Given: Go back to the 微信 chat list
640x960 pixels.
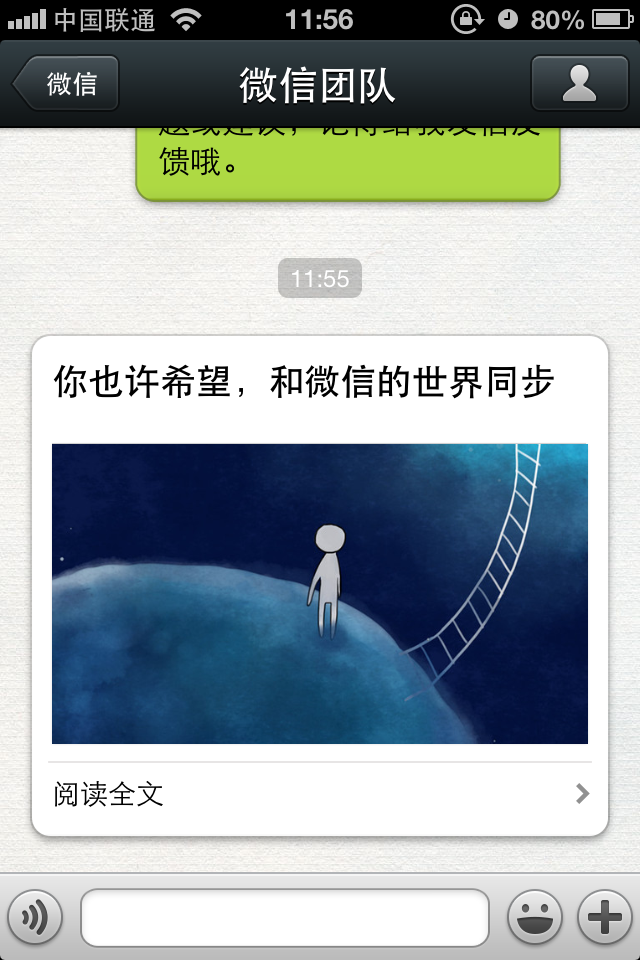Looking at the screenshot, I should (68, 84).
